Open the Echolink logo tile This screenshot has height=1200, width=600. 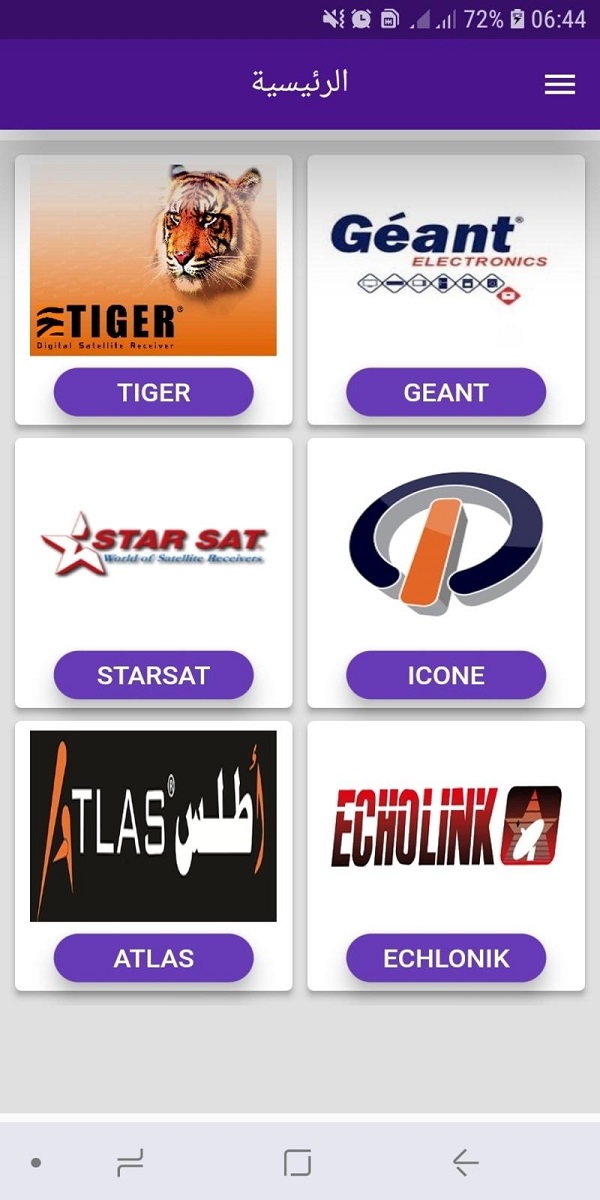coord(446,826)
